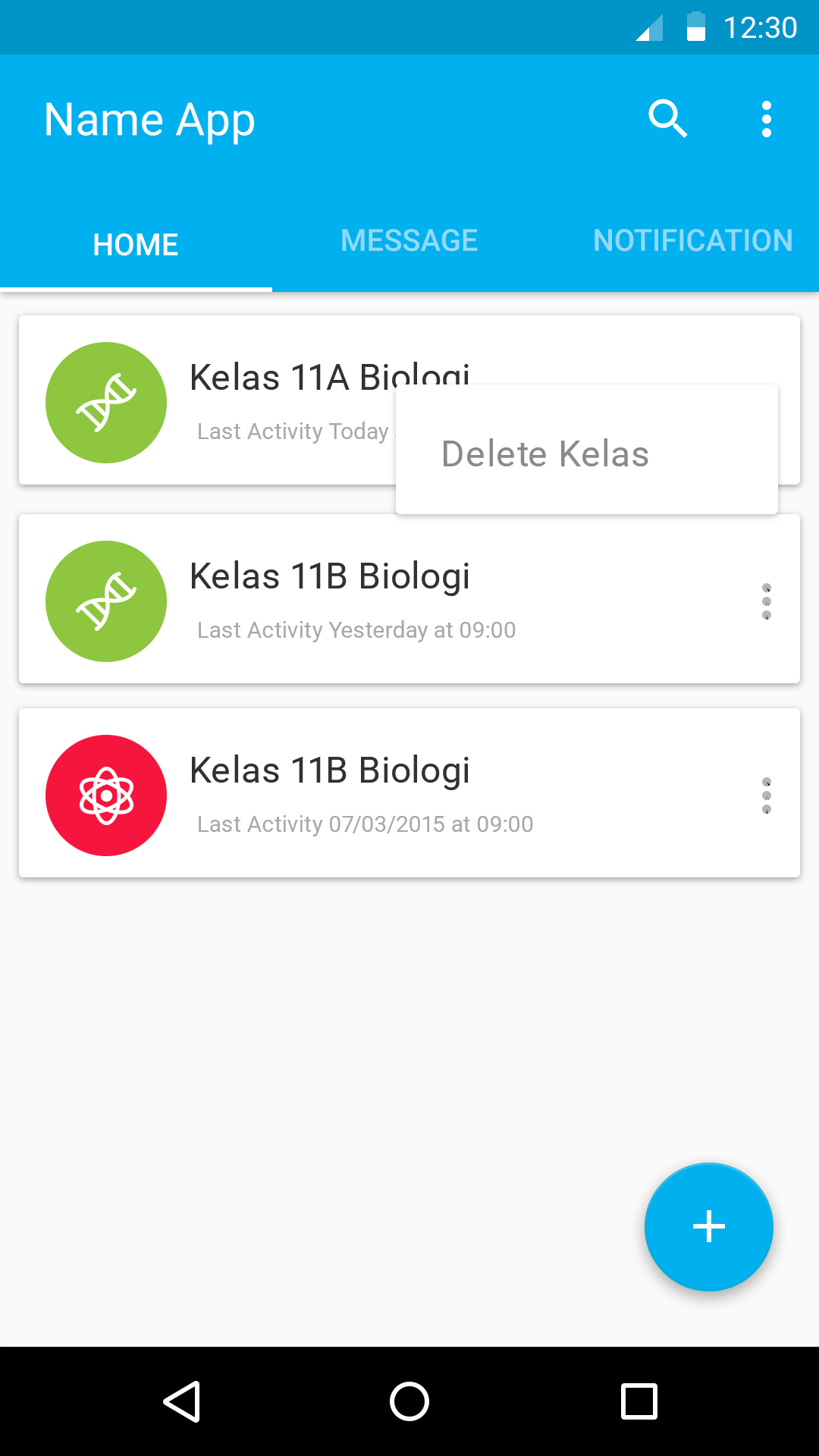Screen dimensions: 819x1456
Task: Go to the system home screen
Action: pyautogui.click(x=409, y=1401)
